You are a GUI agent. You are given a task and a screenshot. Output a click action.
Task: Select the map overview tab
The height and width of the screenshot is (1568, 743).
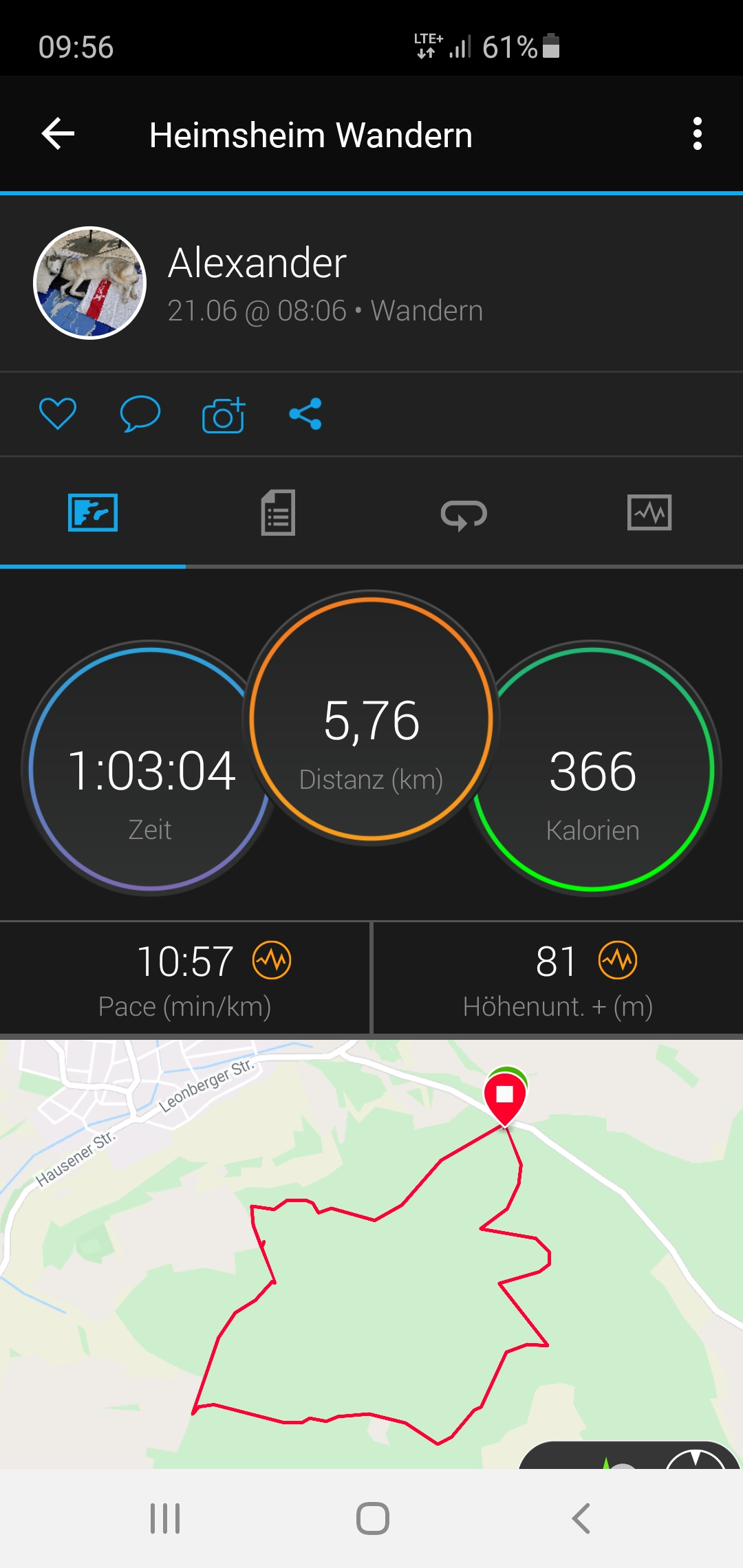[x=93, y=512]
